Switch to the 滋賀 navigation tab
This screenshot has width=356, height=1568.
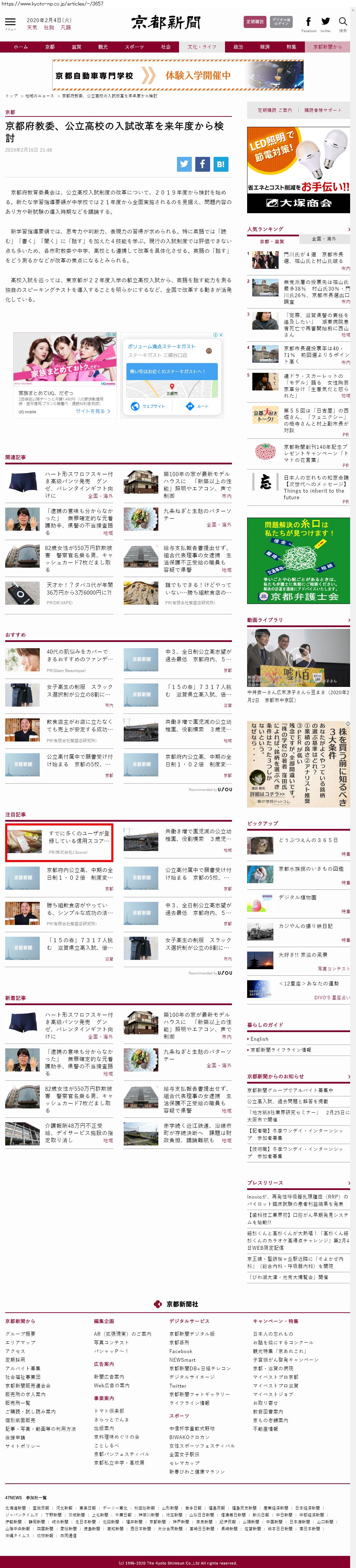tap(76, 47)
